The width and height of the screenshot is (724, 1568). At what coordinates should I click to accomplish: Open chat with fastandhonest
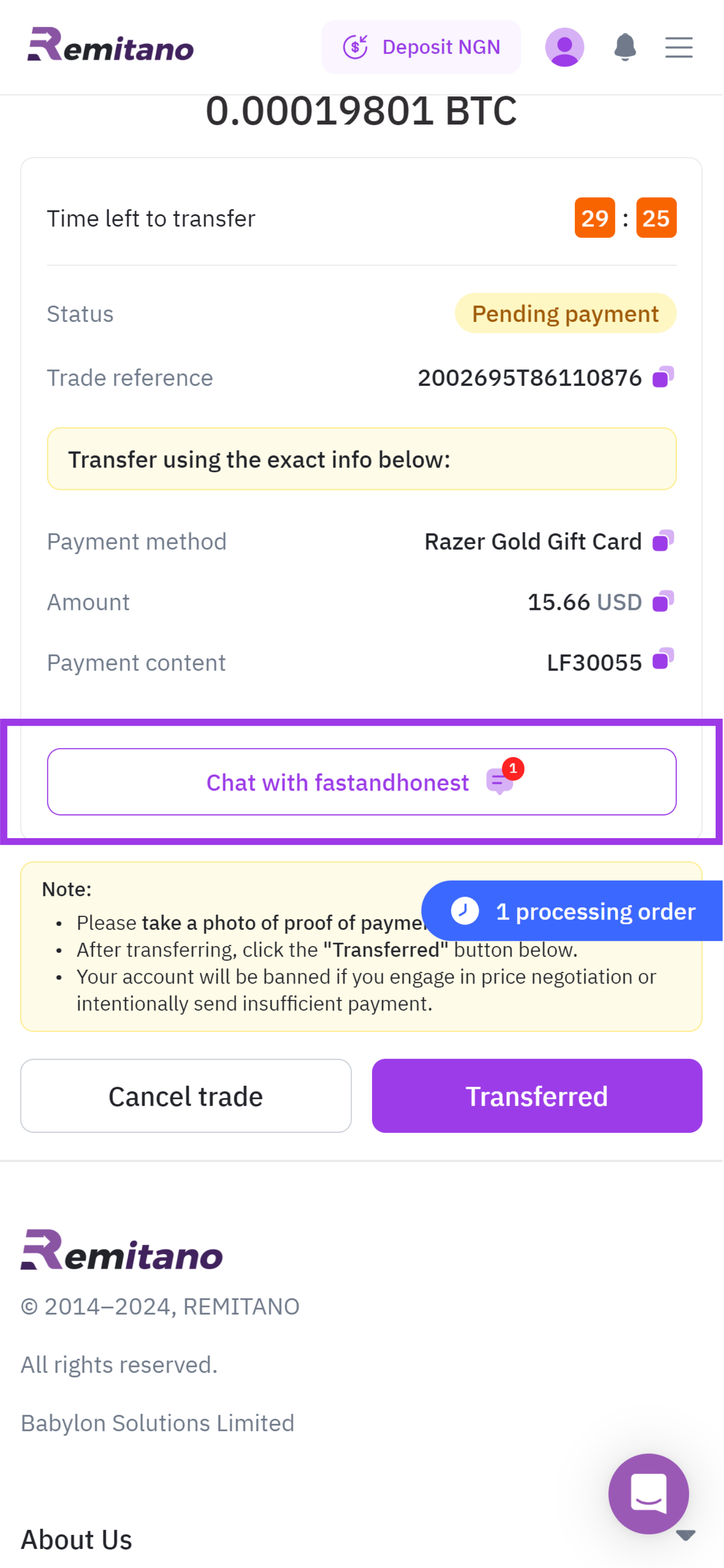click(x=362, y=782)
